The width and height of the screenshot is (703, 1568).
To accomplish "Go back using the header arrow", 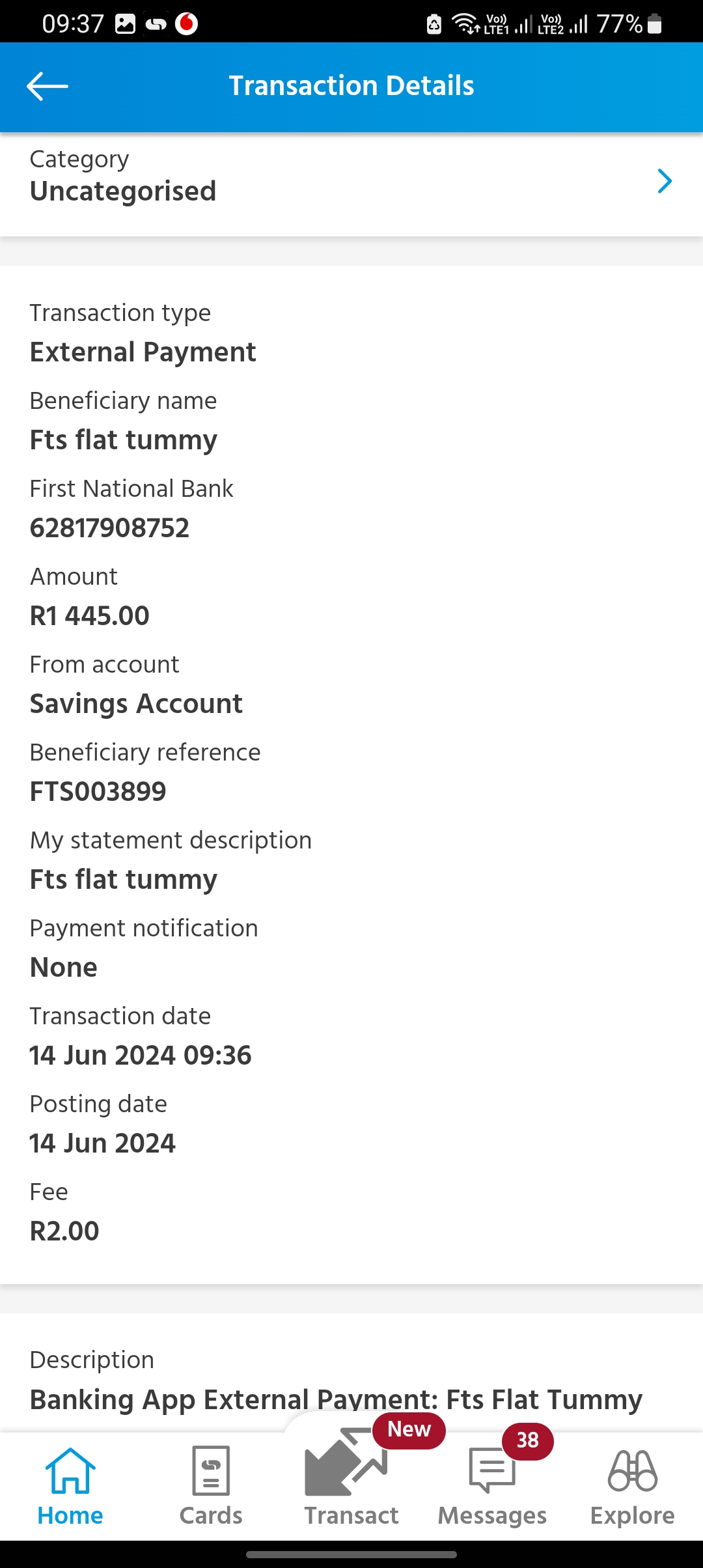I will [x=48, y=86].
